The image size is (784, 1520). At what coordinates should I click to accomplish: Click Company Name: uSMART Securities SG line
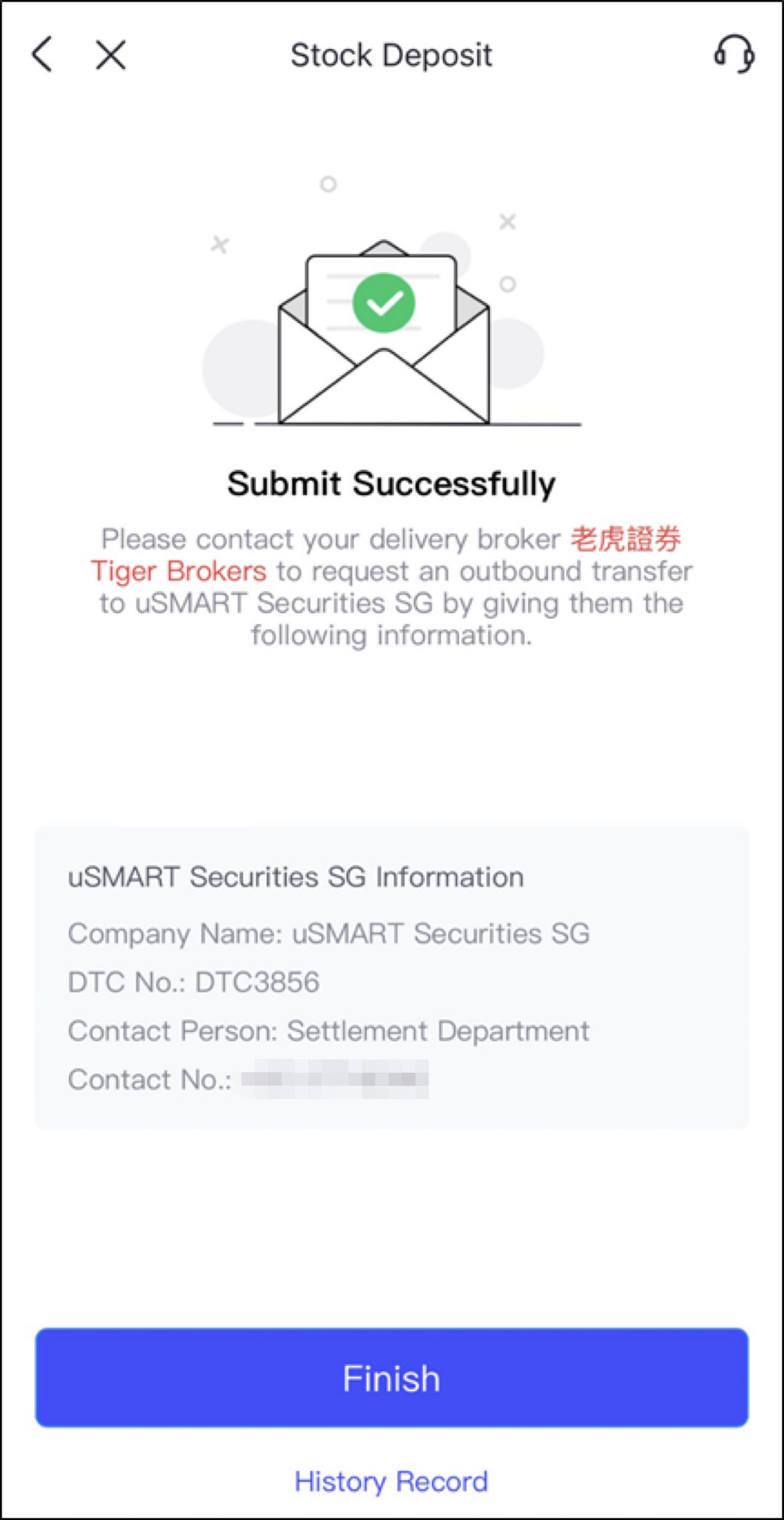pyautogui.click(x=330, y=934)
